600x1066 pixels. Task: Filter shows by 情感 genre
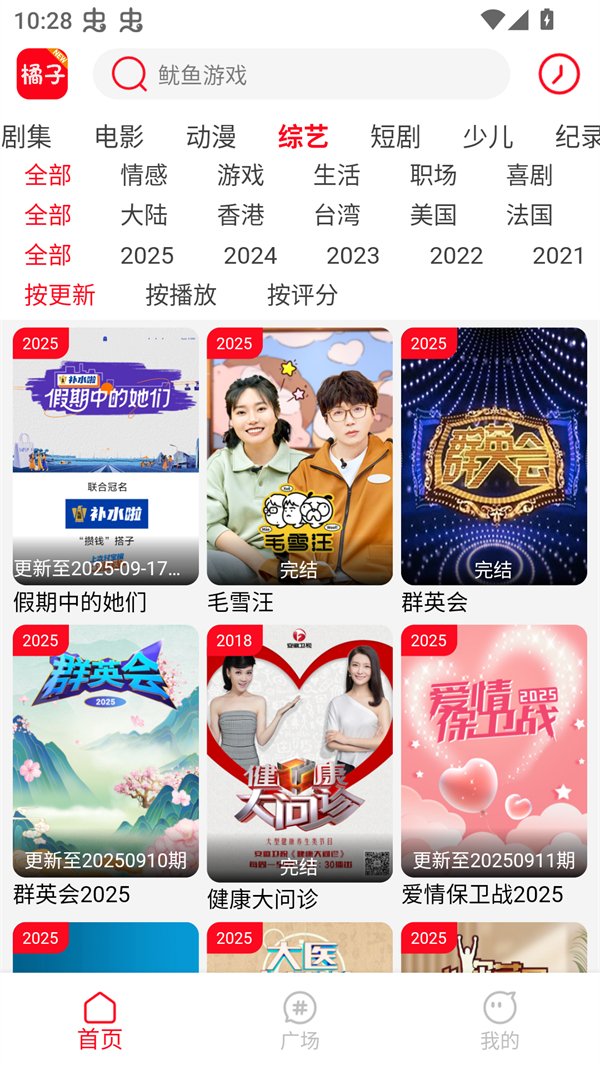tap(144, 175)
